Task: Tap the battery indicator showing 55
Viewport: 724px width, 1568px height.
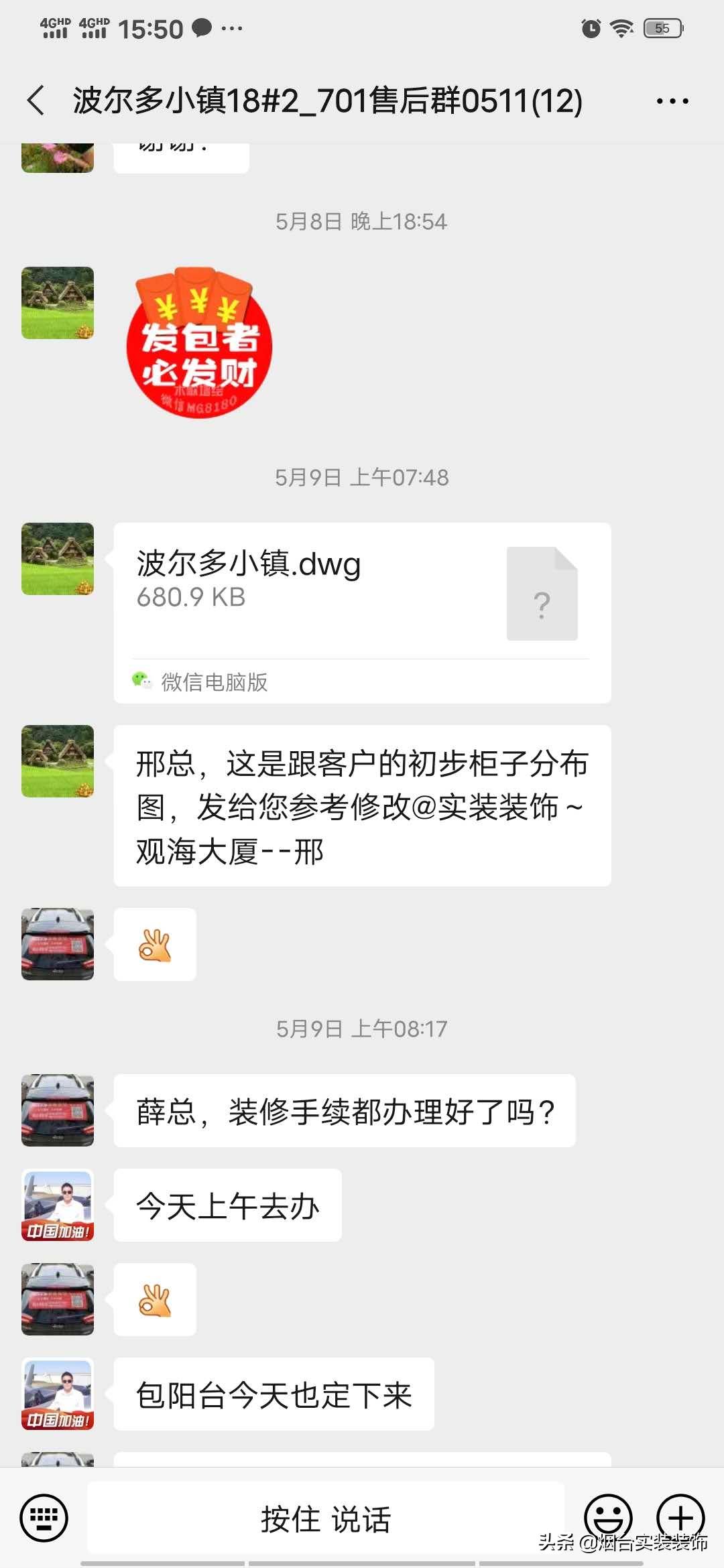Action: [660, 28]
